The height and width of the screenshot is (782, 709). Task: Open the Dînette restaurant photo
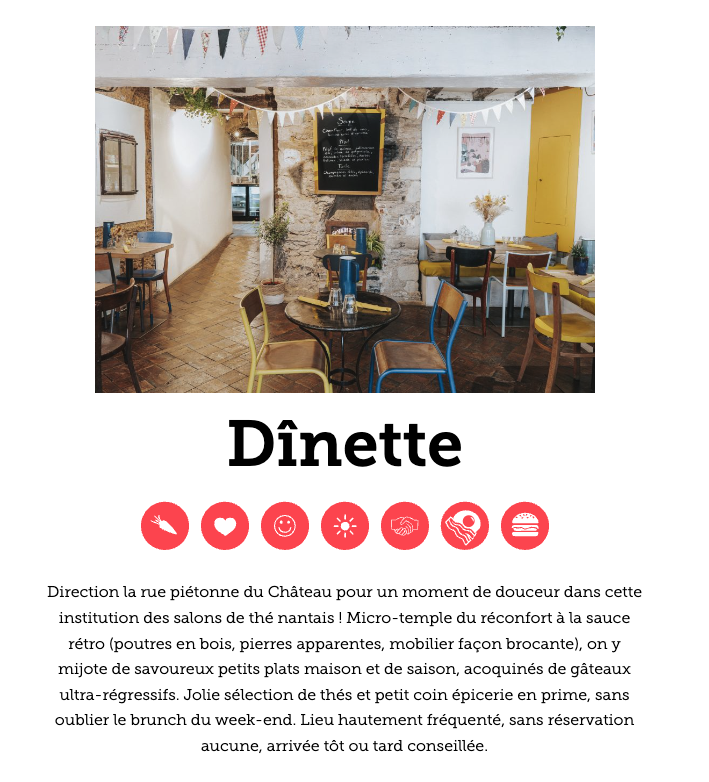(345, 209)
